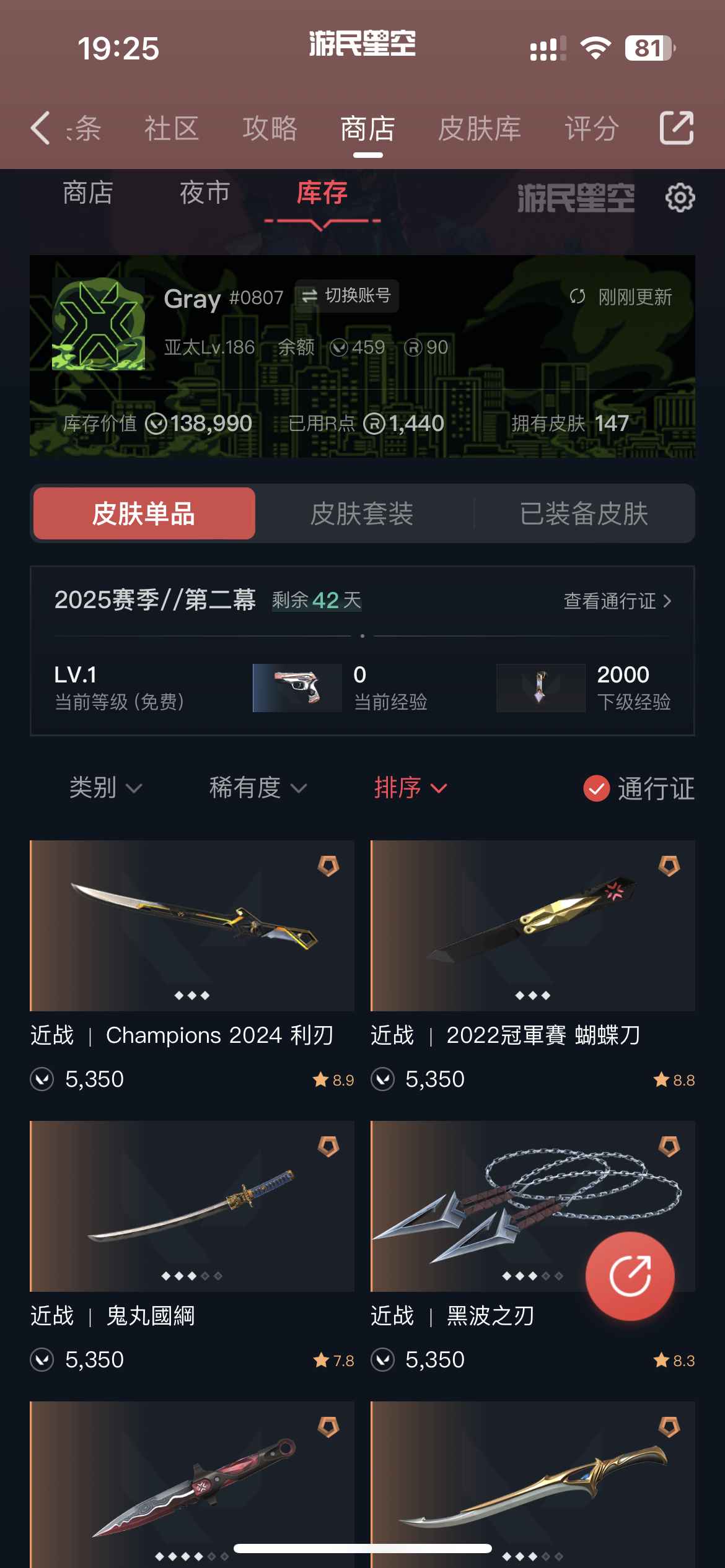Switch to the 社区 tab
Screen dimensions: 725x1568
point(171,129)
